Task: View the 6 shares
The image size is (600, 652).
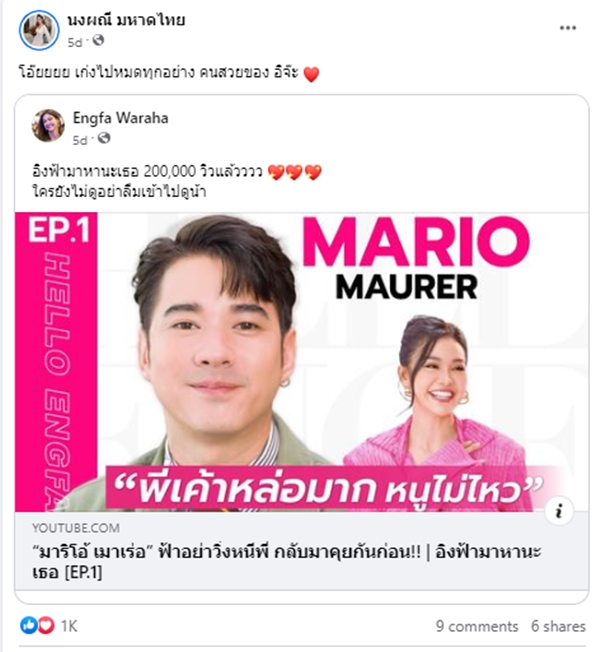Action: pyautogui.click(x=558, y=626)
